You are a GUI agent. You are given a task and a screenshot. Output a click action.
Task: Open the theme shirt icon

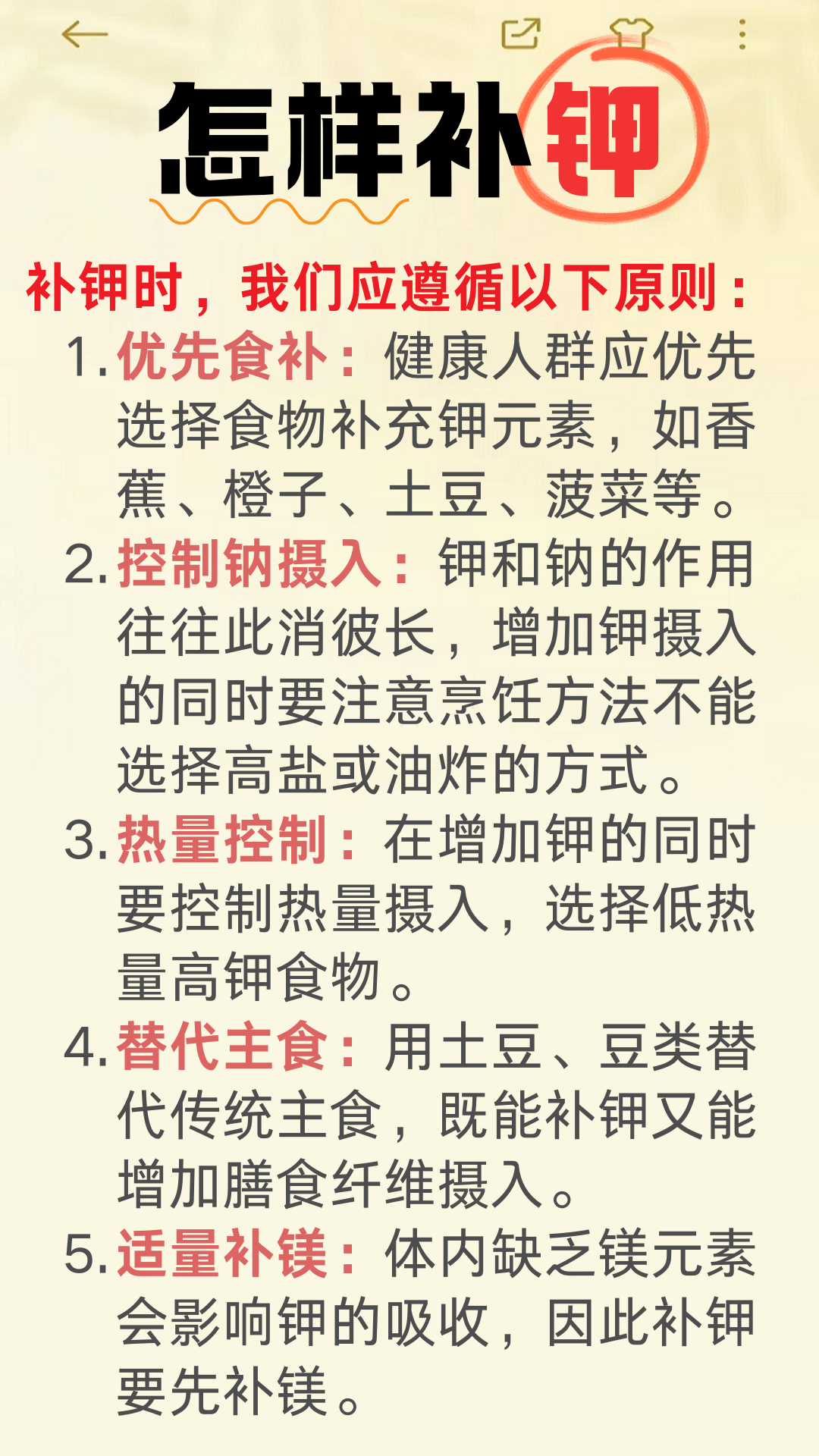point(631,34)
